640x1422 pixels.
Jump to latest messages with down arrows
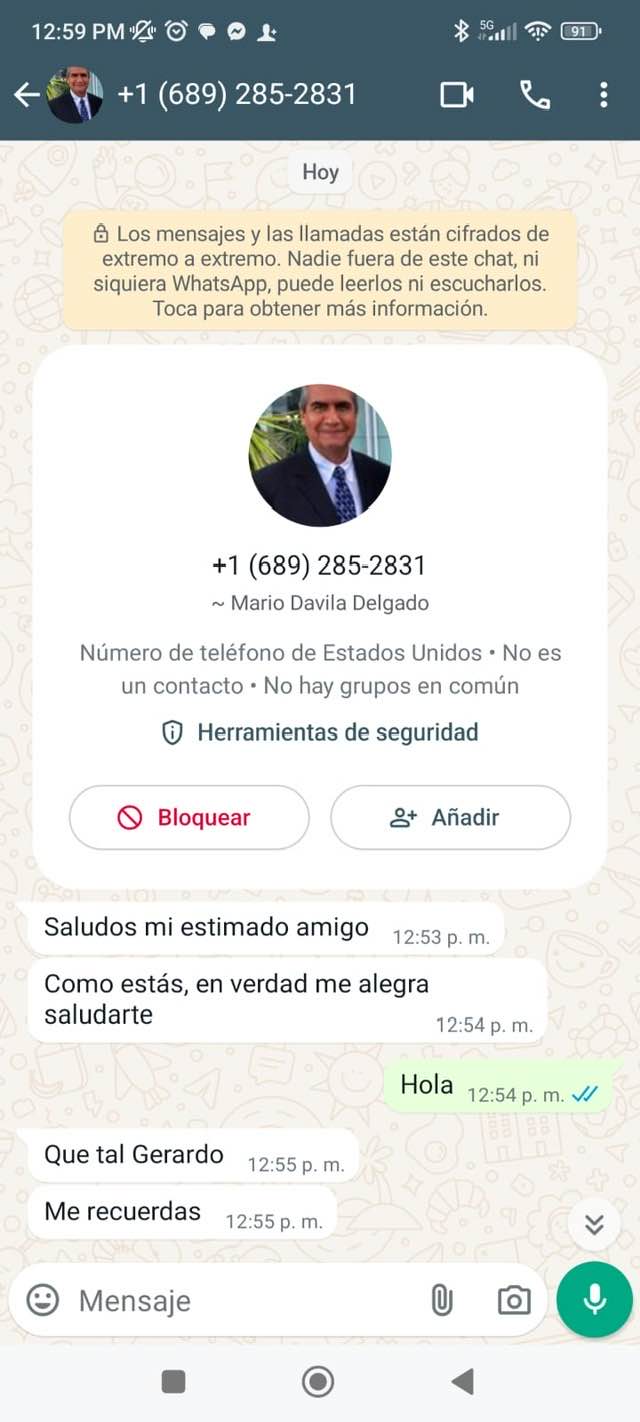[594, 1224]
